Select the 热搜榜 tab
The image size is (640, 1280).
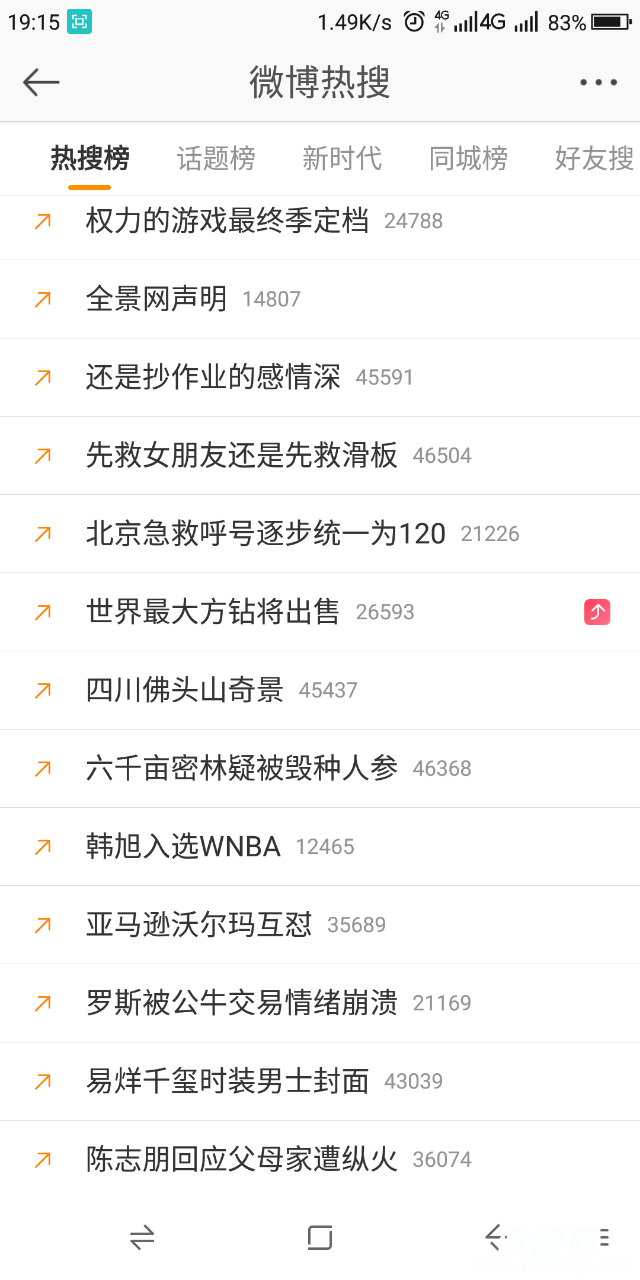pos(90,158)
